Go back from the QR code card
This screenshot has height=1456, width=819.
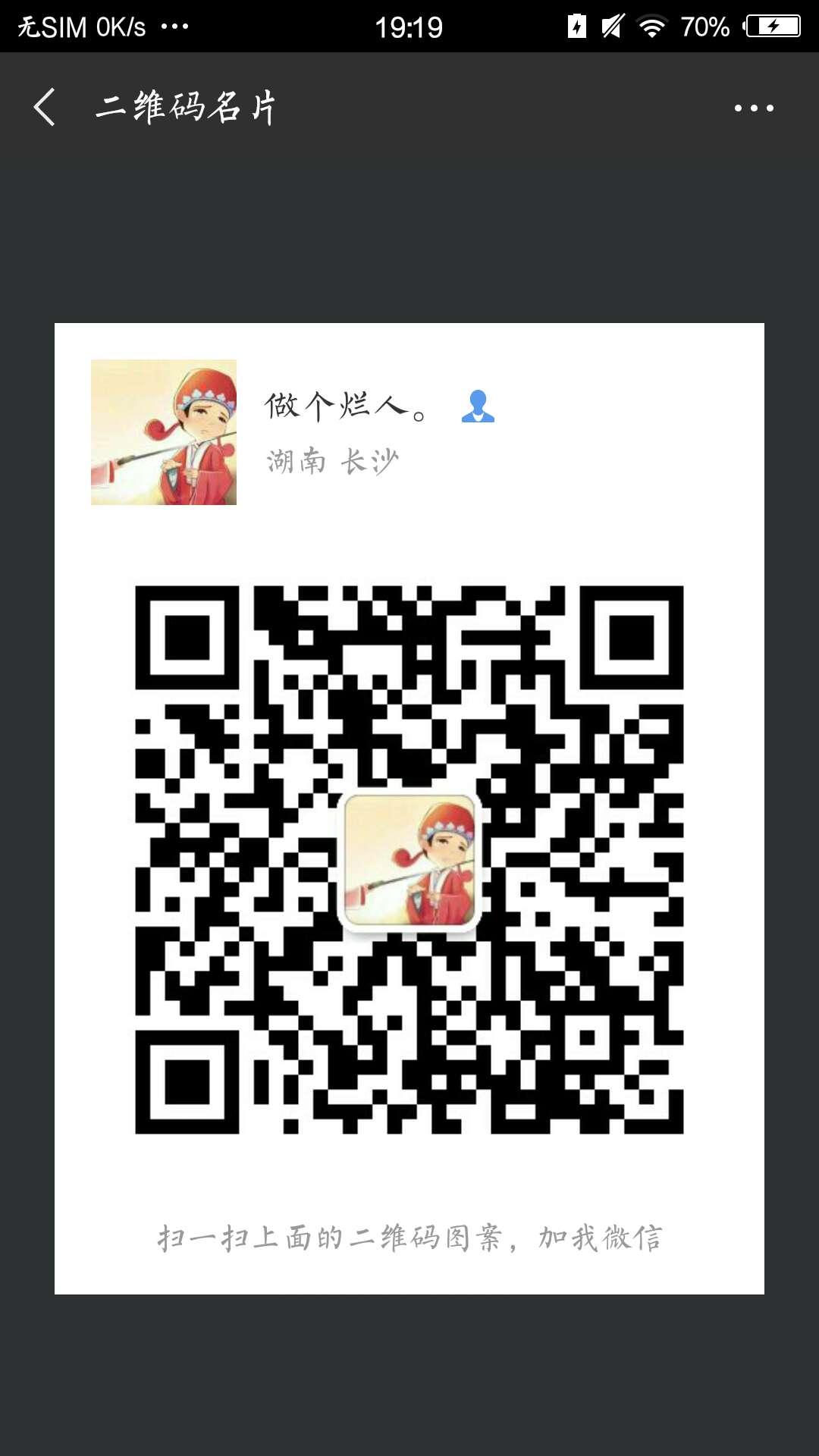(45, 107)
